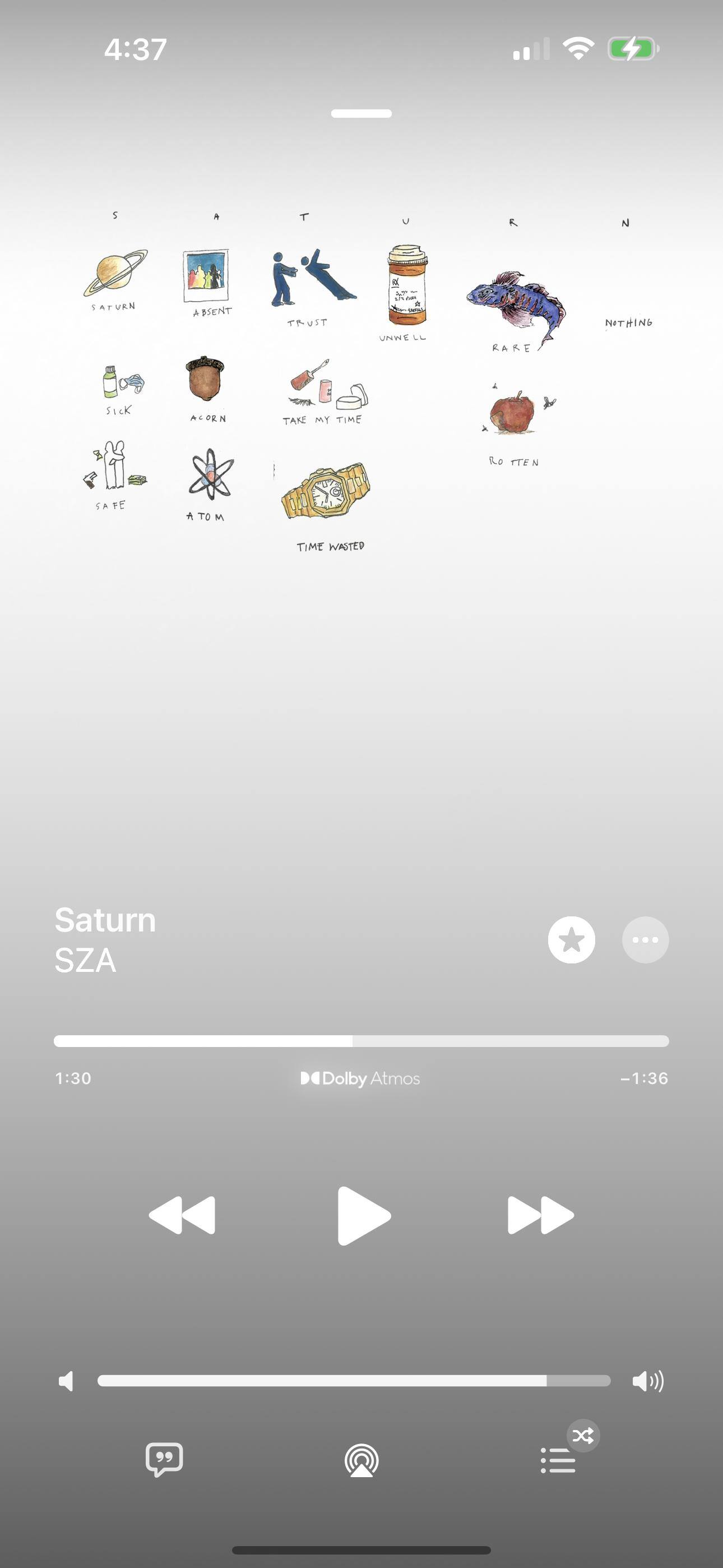
Task: Tap the playback progress bar
Action: tap(361, 1041)
